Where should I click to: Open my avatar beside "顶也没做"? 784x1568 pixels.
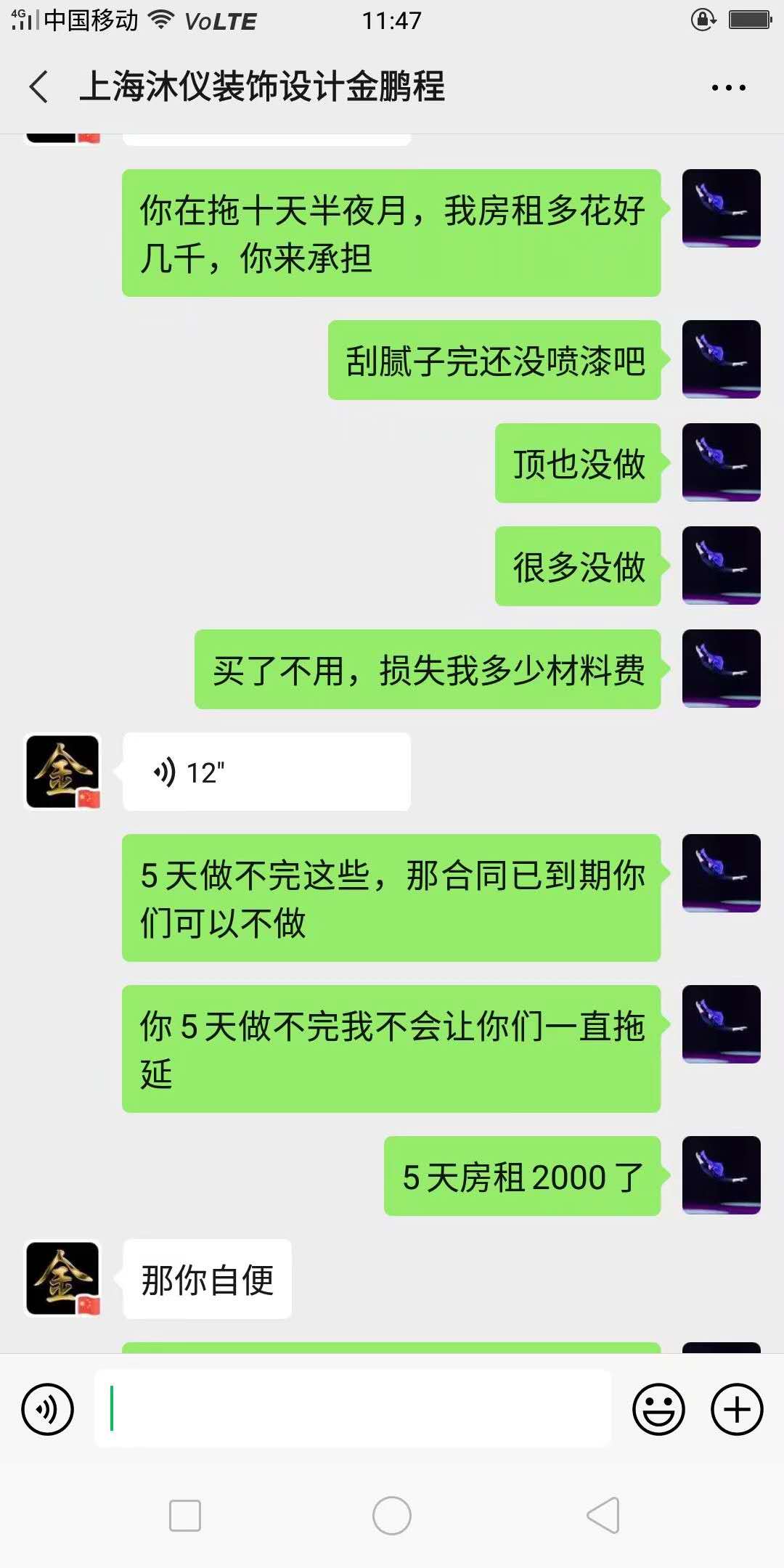[721, 462]
